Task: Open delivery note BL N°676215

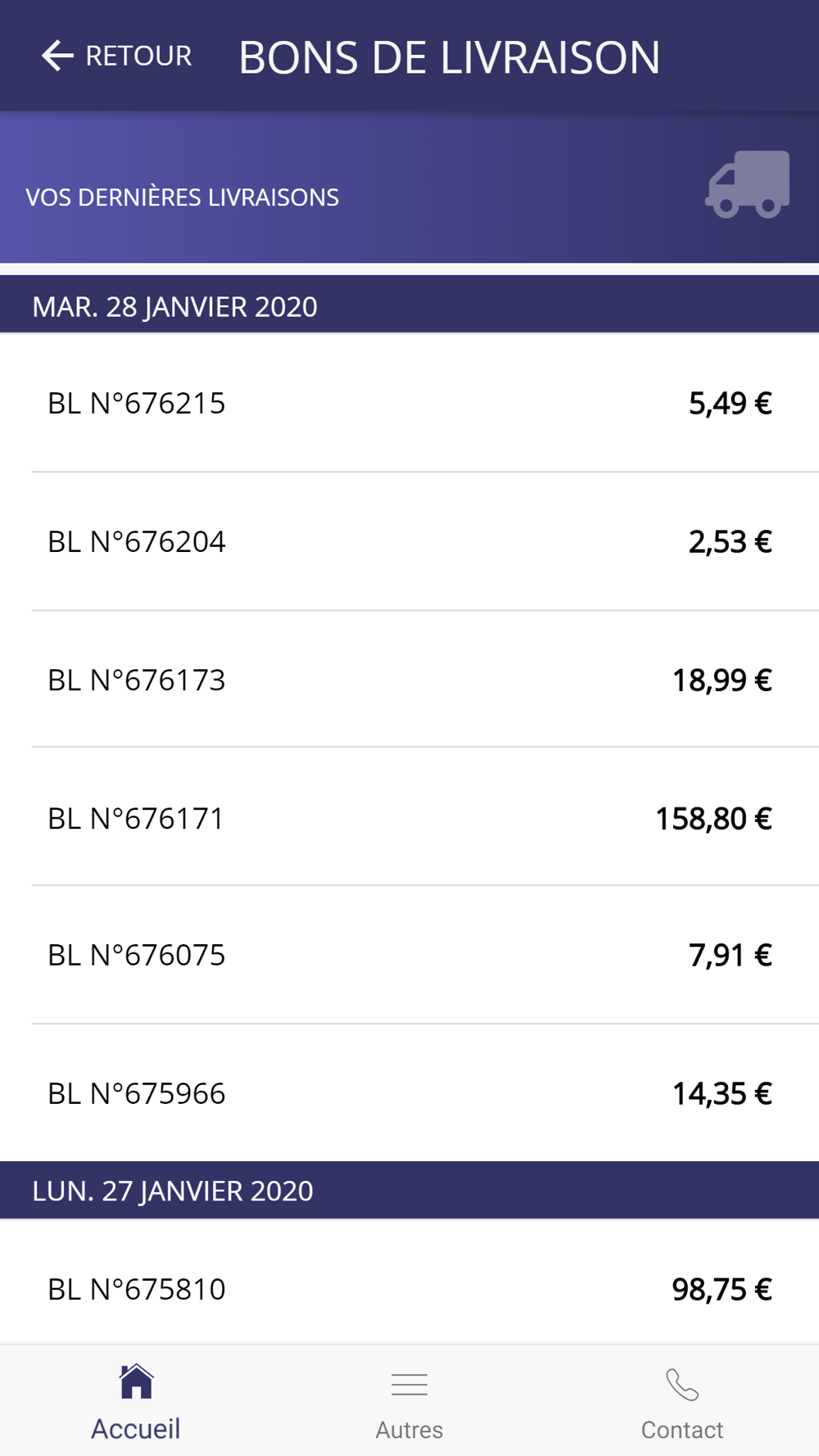Action: pos(409,403)
